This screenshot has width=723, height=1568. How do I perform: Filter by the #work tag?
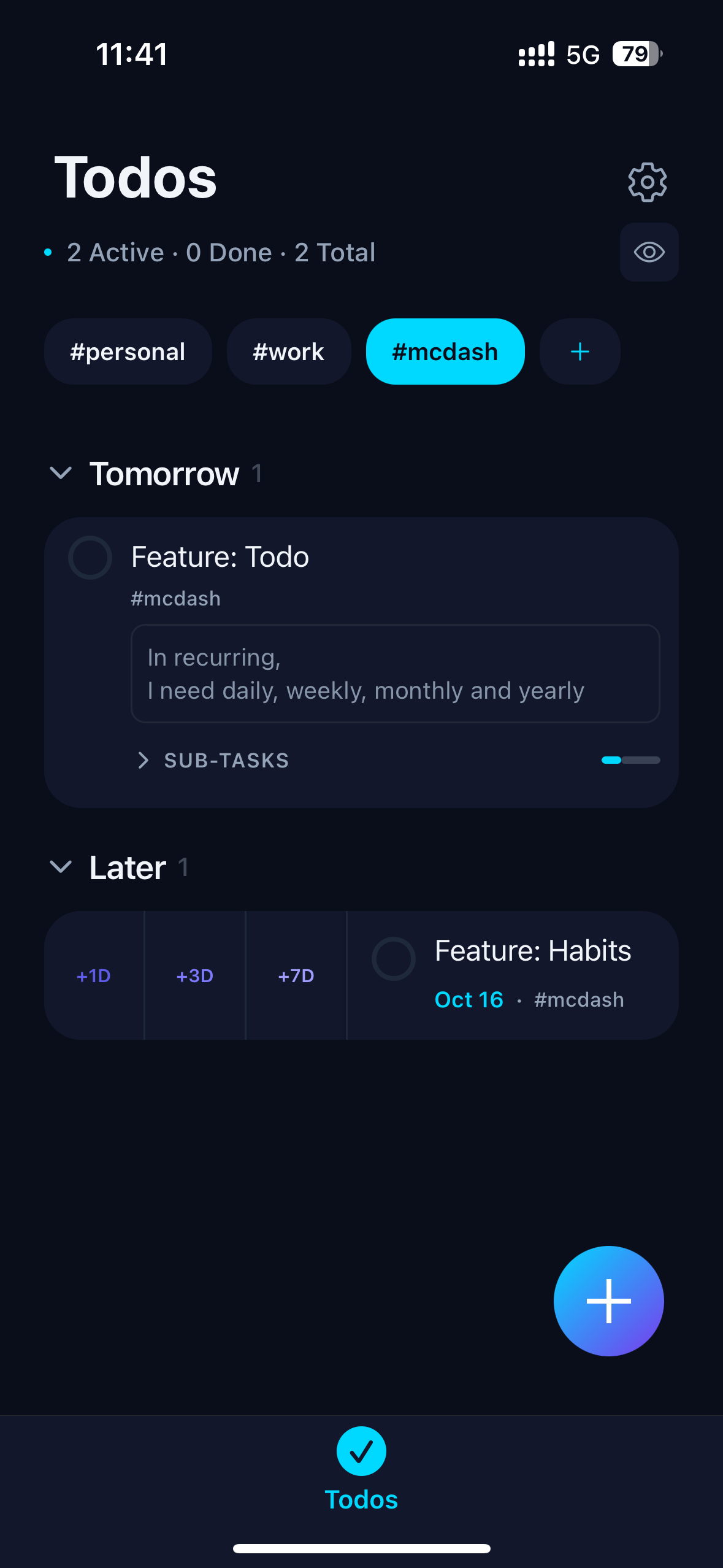tap(288, 352)
